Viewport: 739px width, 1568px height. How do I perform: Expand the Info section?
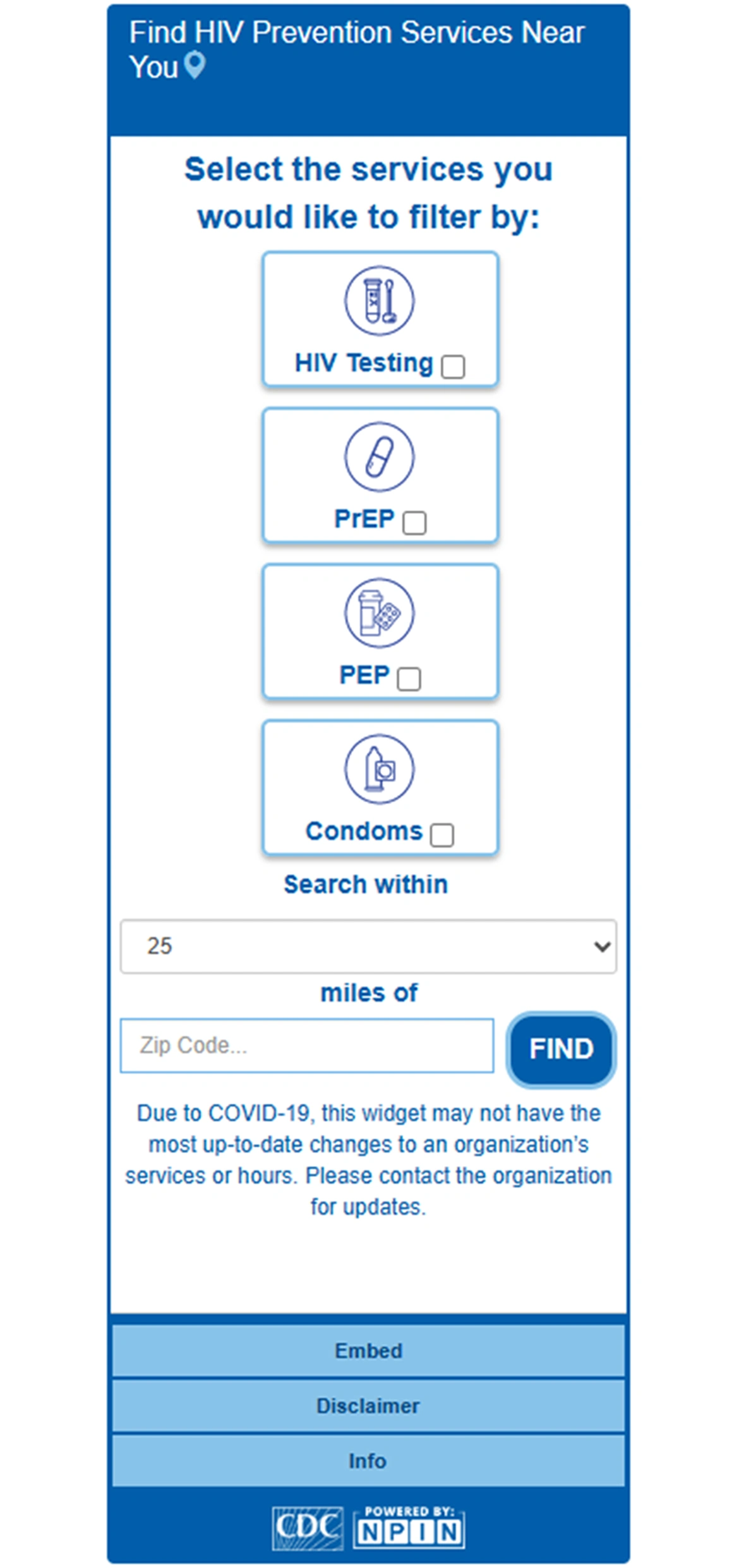tap(368, 1461)
